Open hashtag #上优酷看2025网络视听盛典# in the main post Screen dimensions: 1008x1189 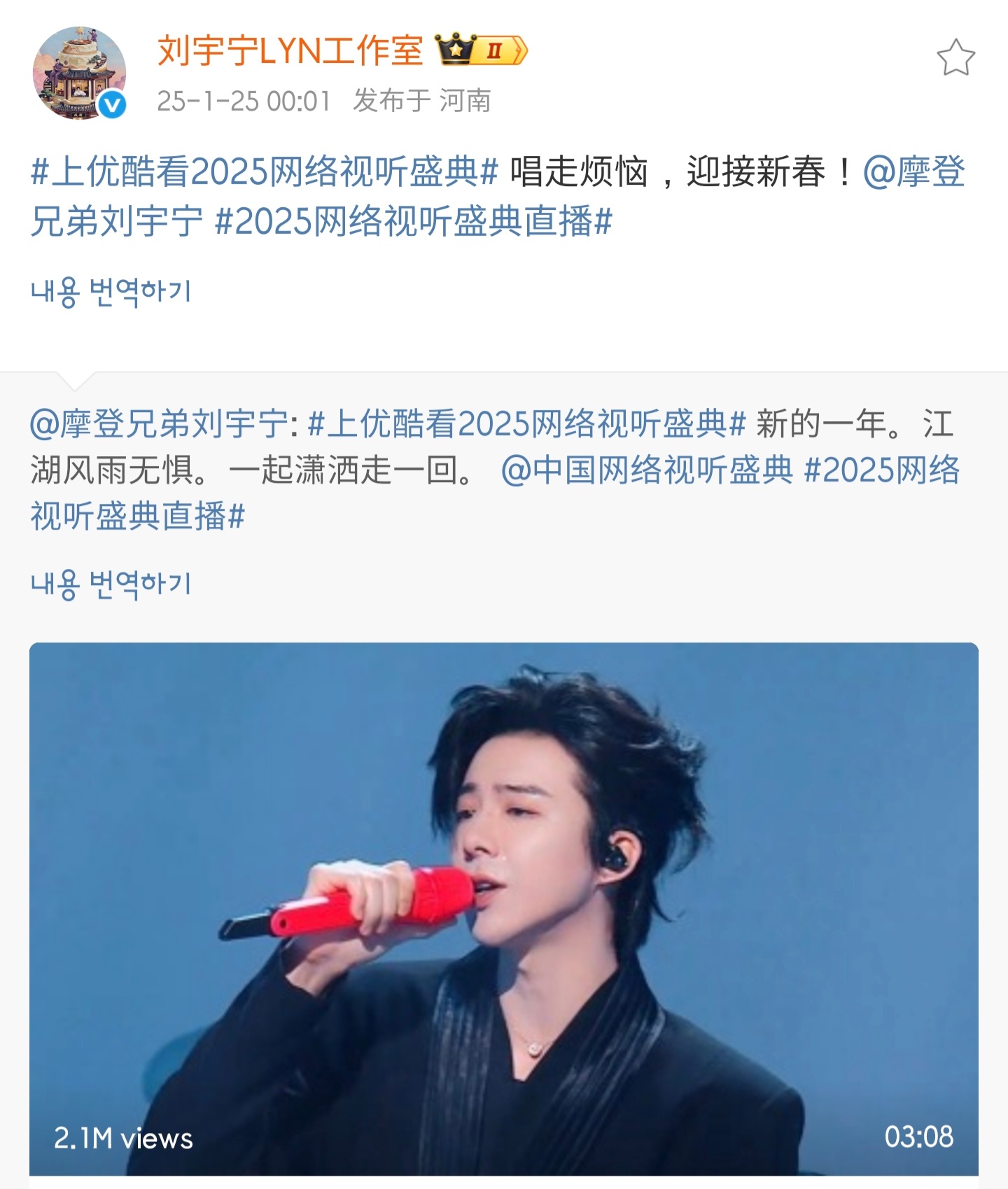[x=265, y=172]
